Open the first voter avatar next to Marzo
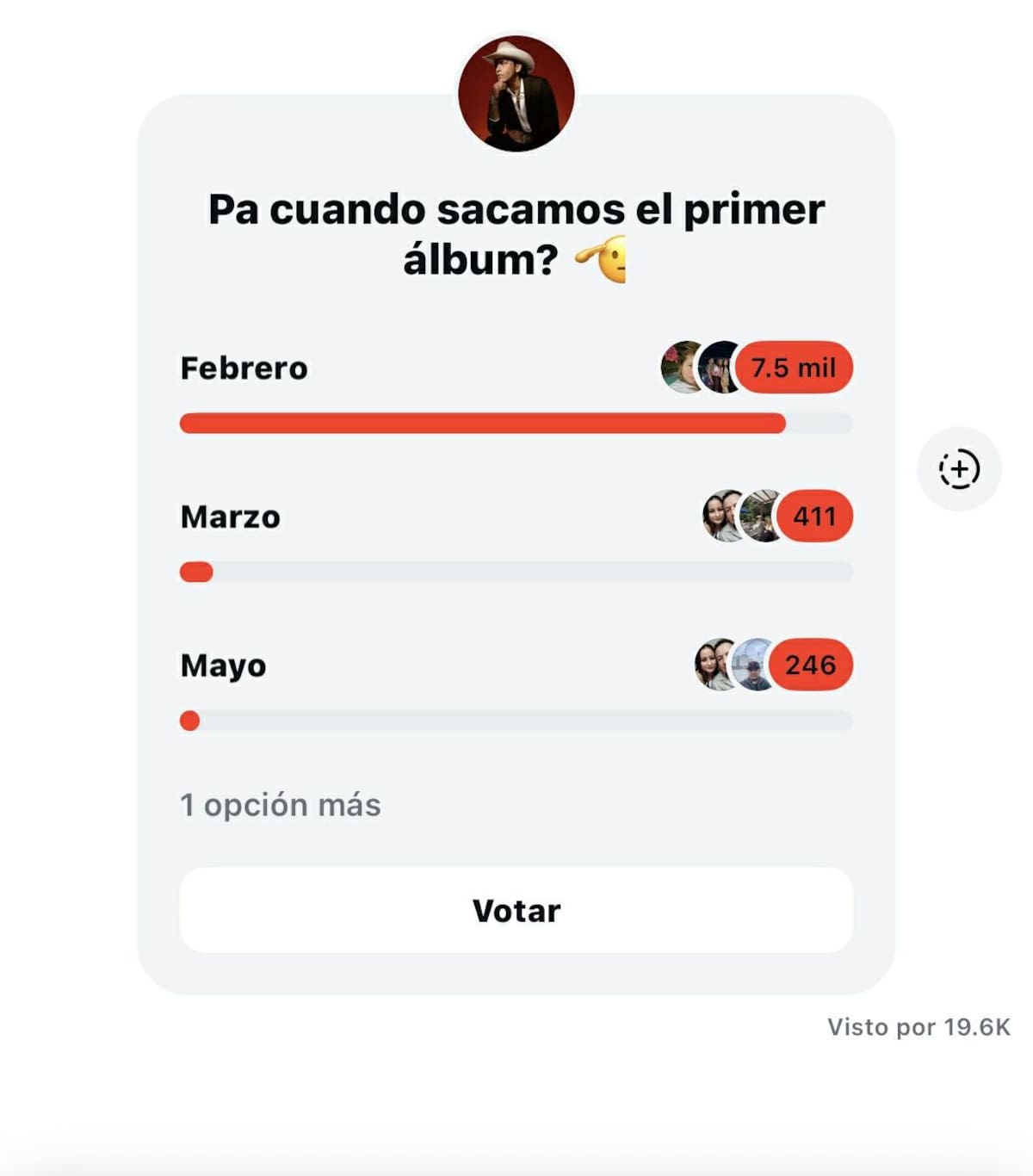This screenshot has width=1033, height=1176. click(x=721, y=517)
